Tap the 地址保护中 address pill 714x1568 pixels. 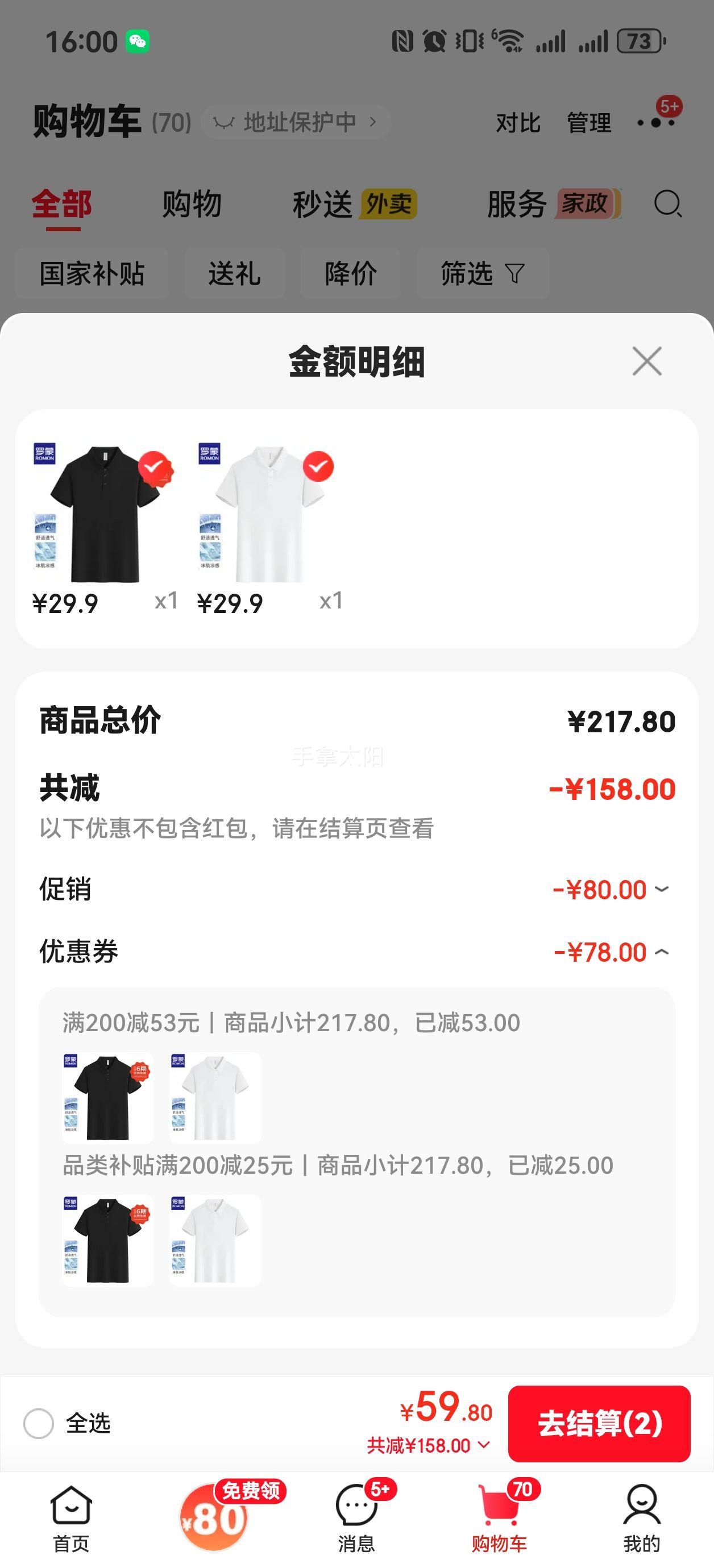coord(297,122)
